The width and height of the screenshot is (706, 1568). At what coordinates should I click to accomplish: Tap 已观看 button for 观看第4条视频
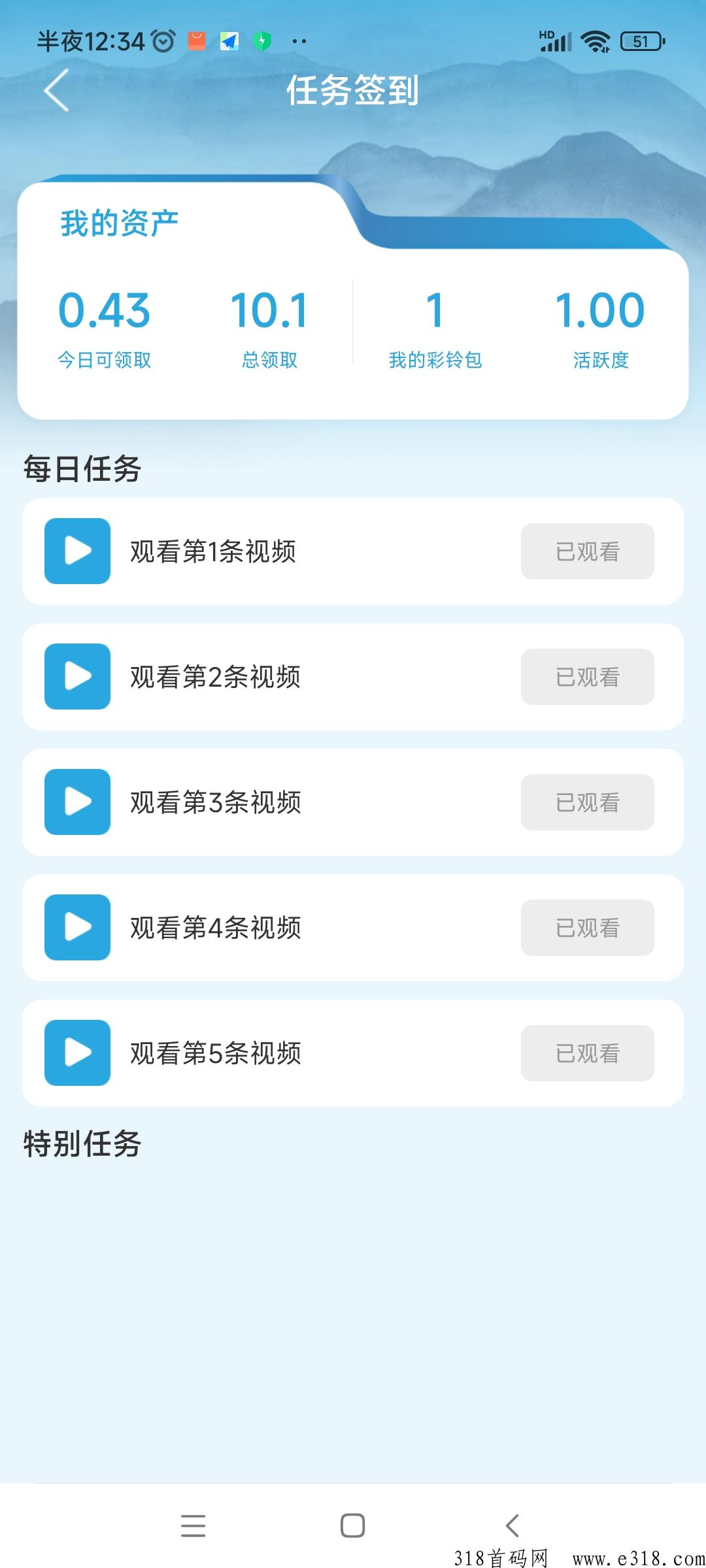point(587,928)
